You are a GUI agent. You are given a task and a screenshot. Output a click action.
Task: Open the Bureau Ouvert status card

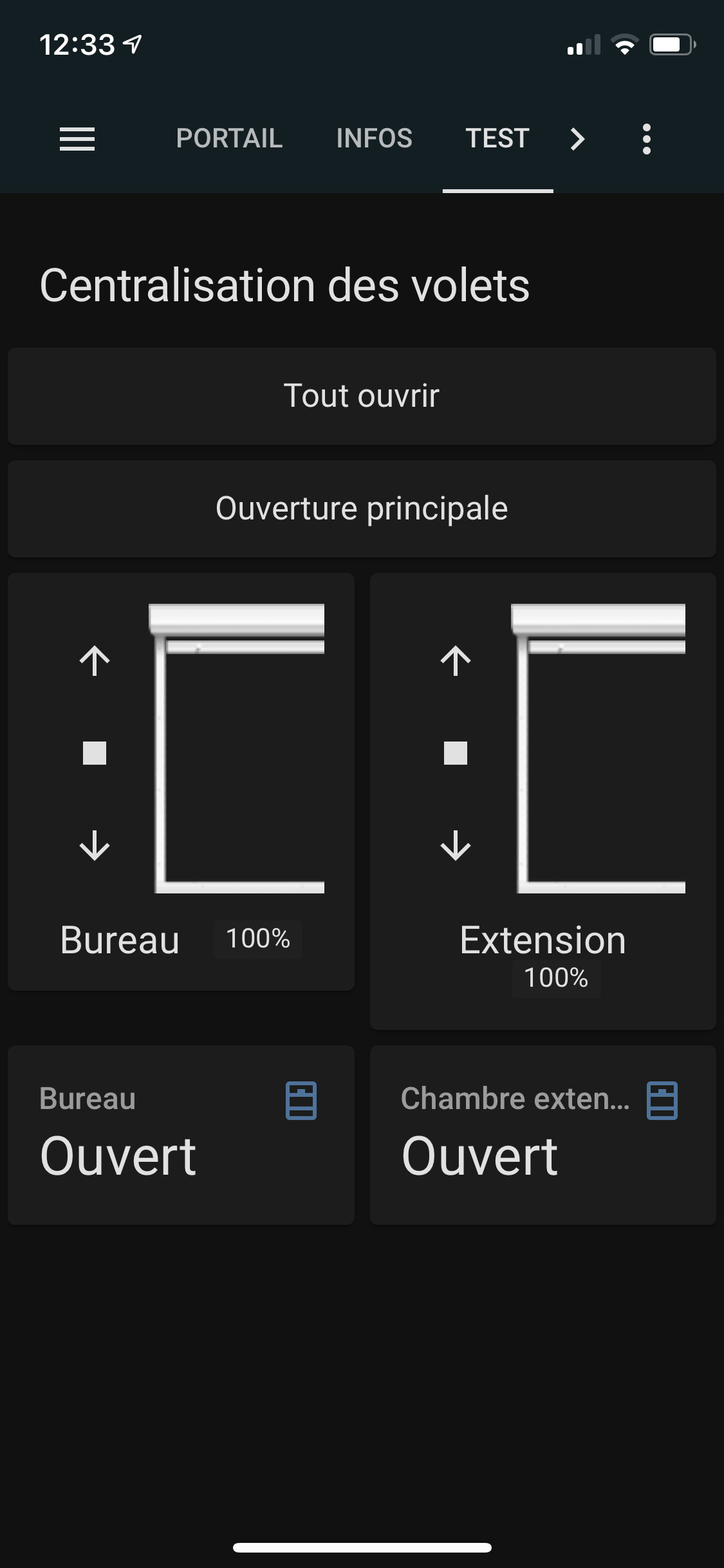(x=181, y=1135)
